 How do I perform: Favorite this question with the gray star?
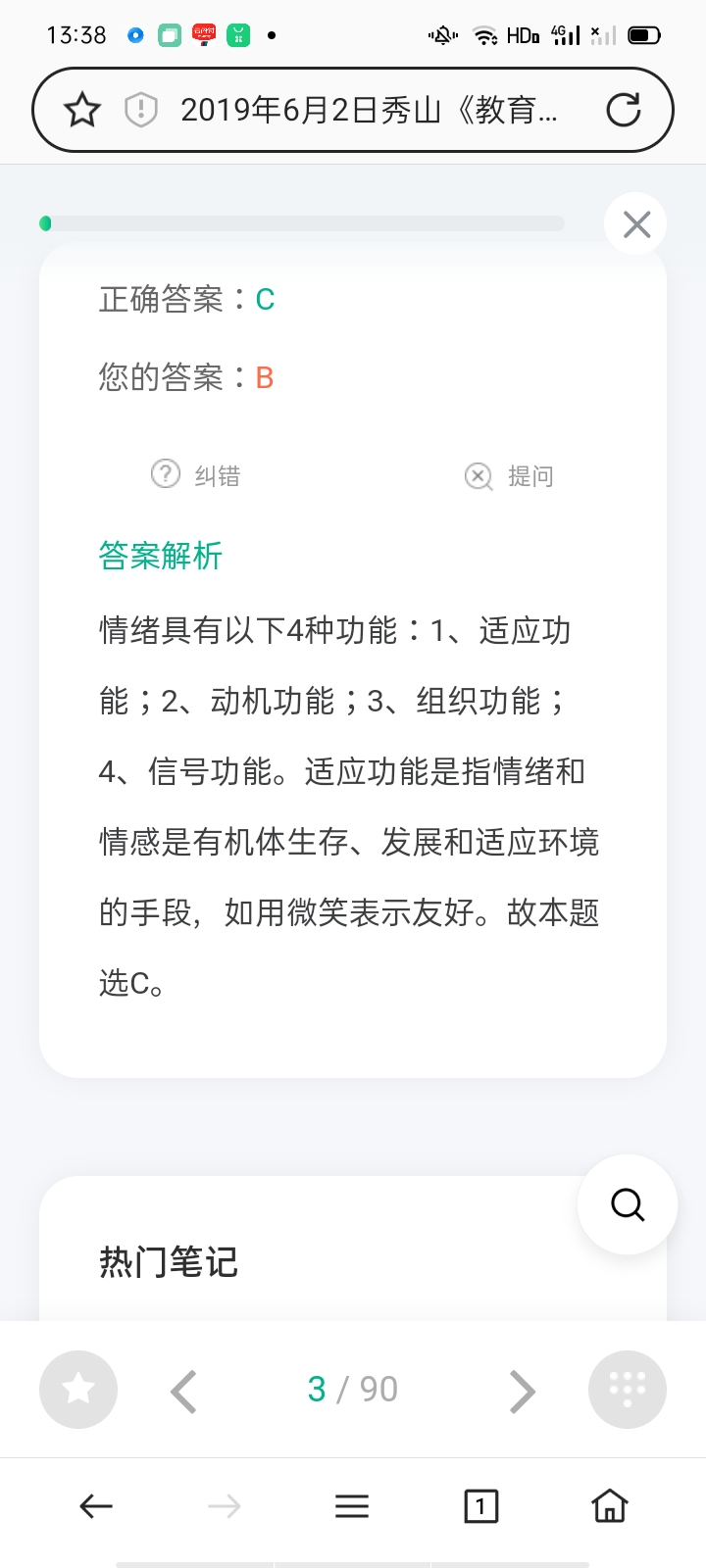point(78,1389)
